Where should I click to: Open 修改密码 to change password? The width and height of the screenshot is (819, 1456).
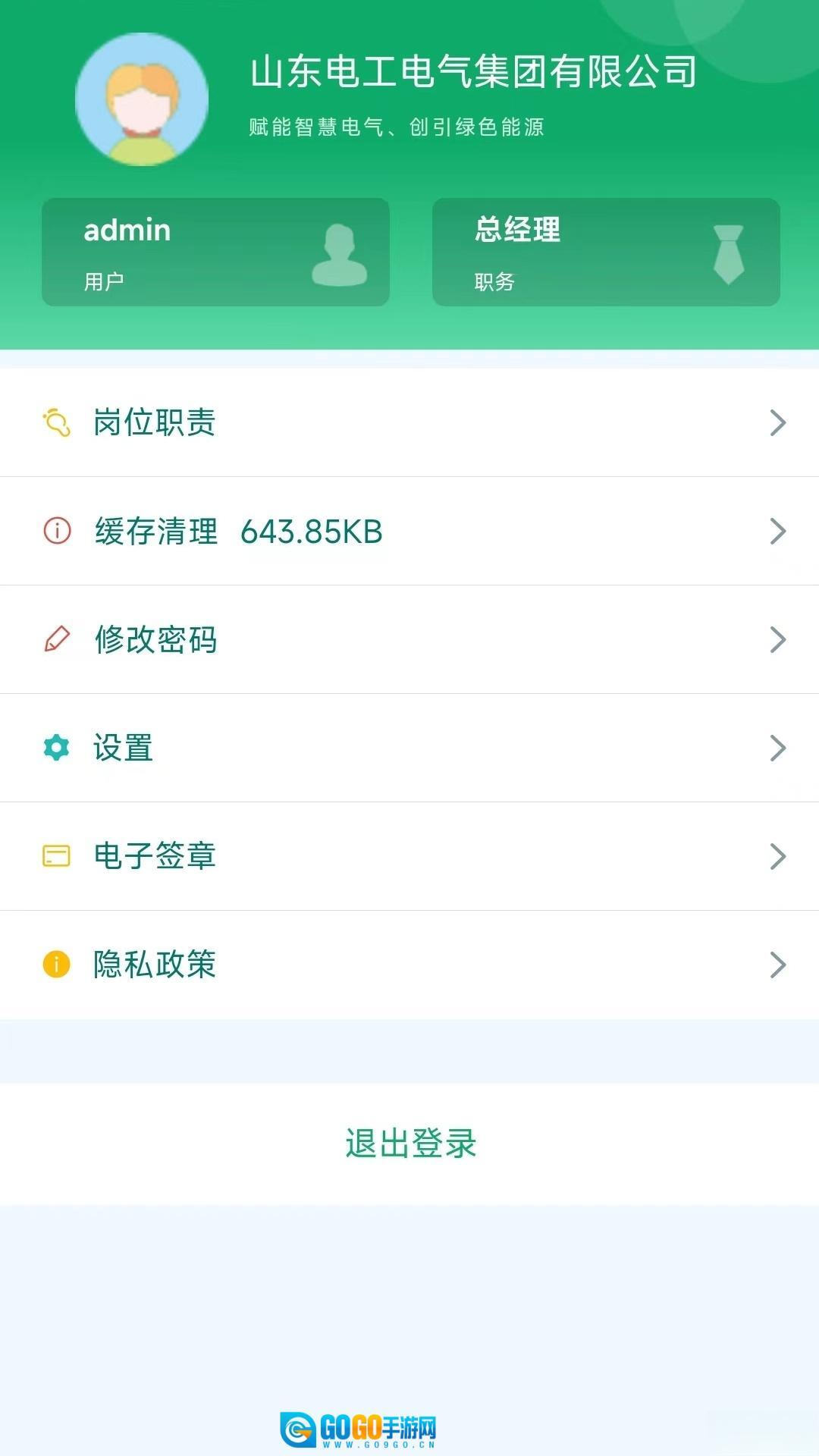[409, 639]
